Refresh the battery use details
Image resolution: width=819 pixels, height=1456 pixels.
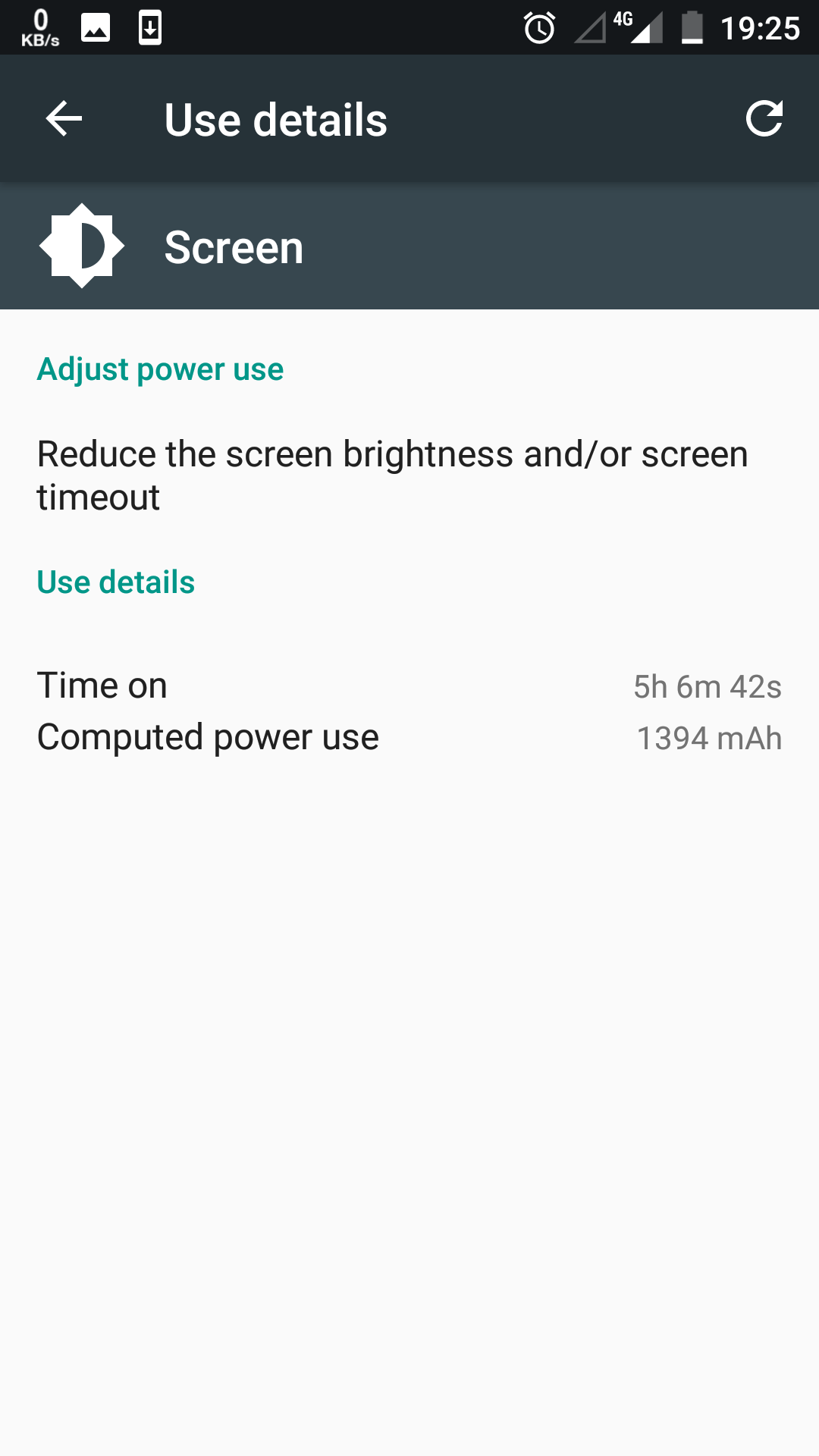click(x=764, y=119)
